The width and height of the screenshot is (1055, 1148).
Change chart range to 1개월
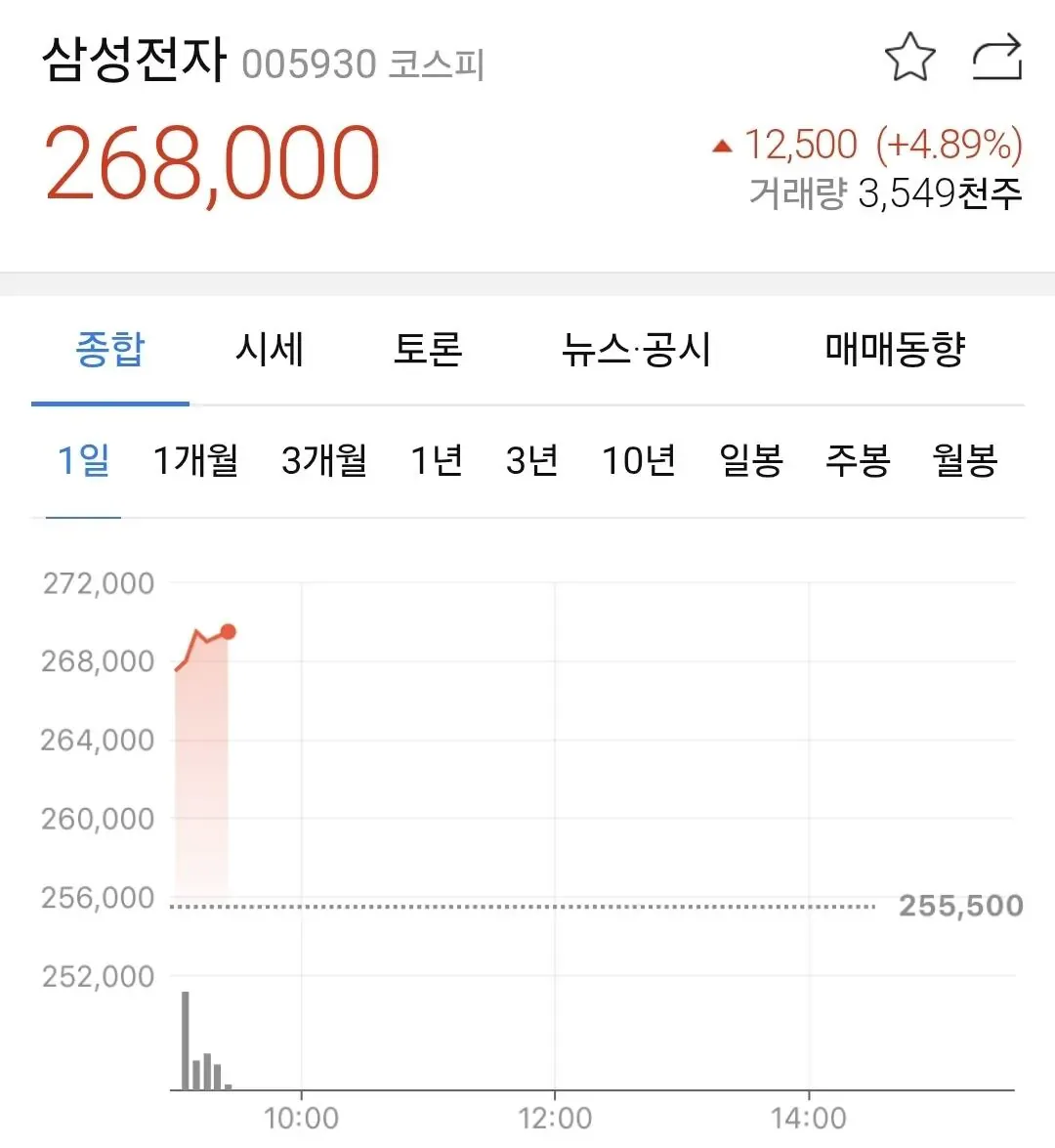click(195, 460)
